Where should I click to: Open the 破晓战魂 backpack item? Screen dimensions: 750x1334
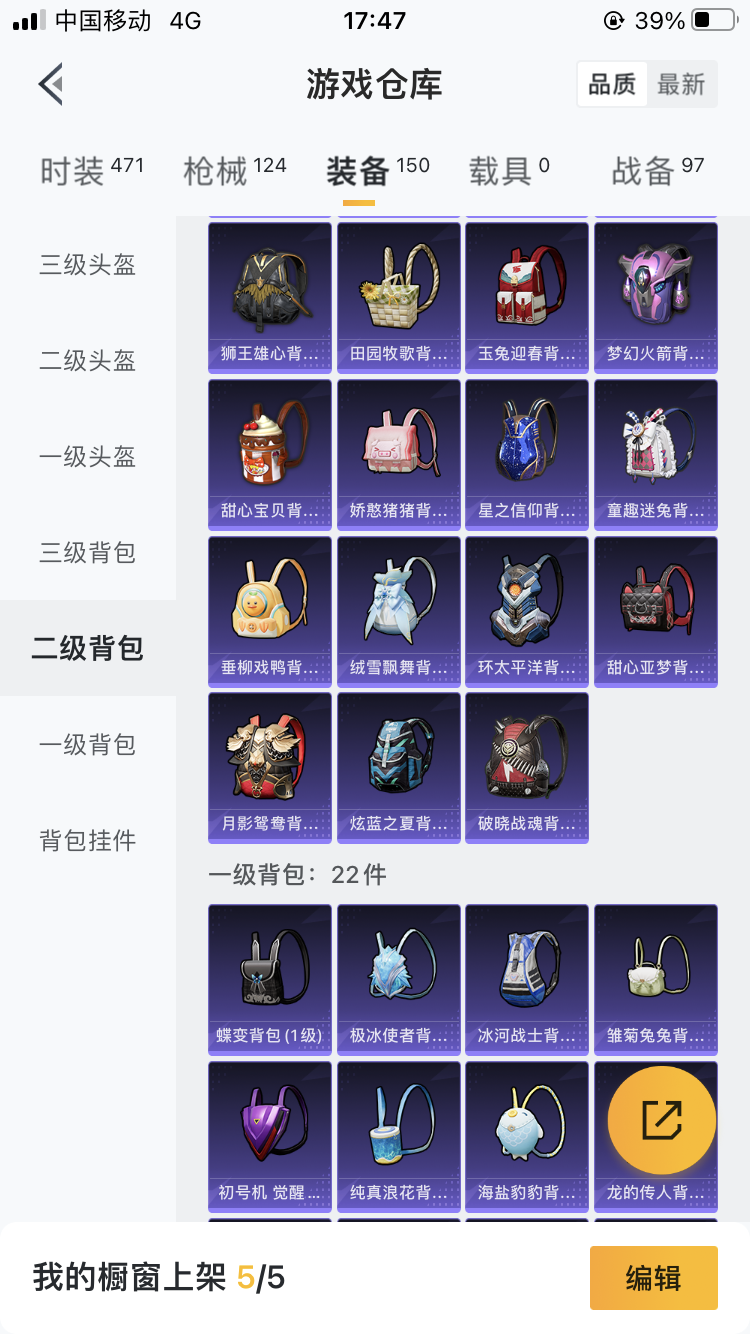pyautogui.click(x=527, y=767)
